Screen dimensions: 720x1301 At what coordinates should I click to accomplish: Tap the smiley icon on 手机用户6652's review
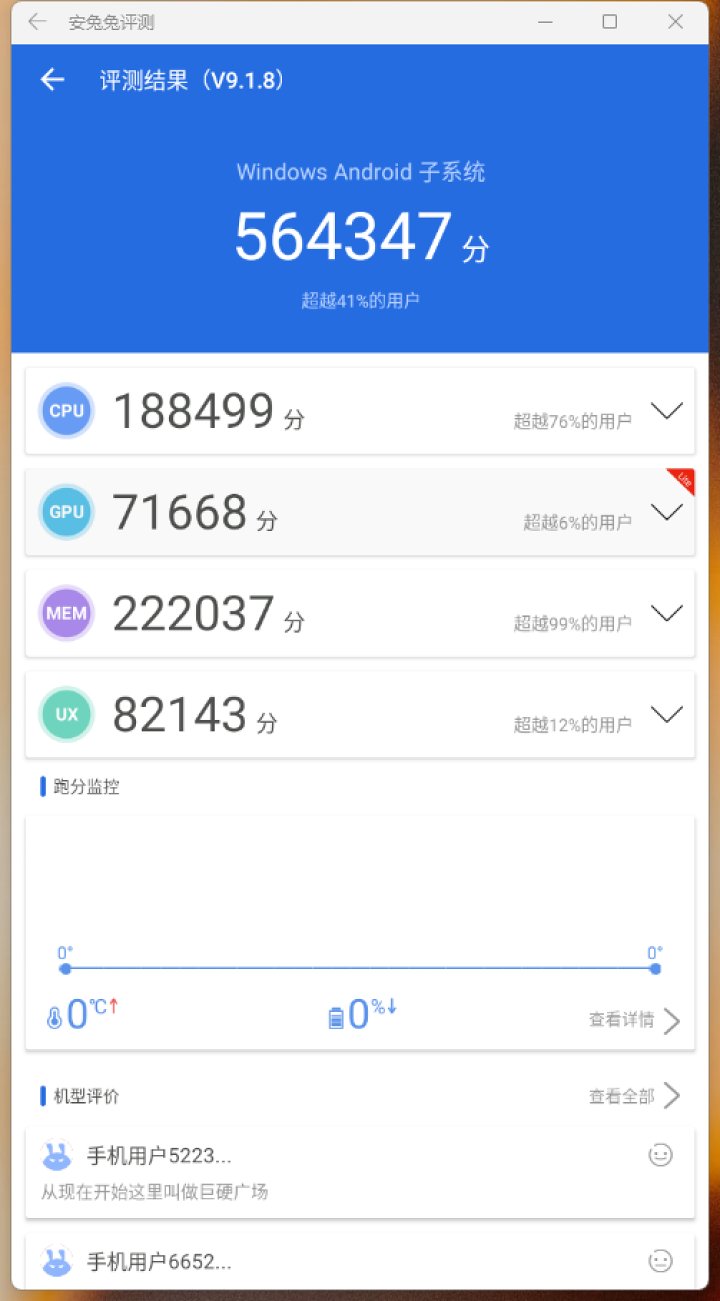660,1261
